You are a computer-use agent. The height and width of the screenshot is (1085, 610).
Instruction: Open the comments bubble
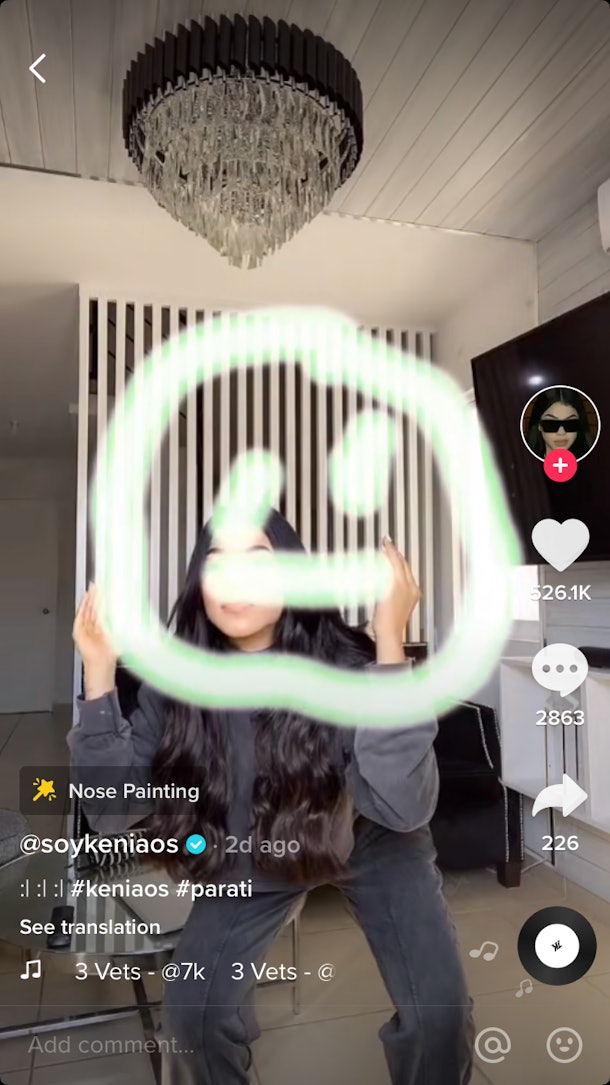tap(560, 669)
